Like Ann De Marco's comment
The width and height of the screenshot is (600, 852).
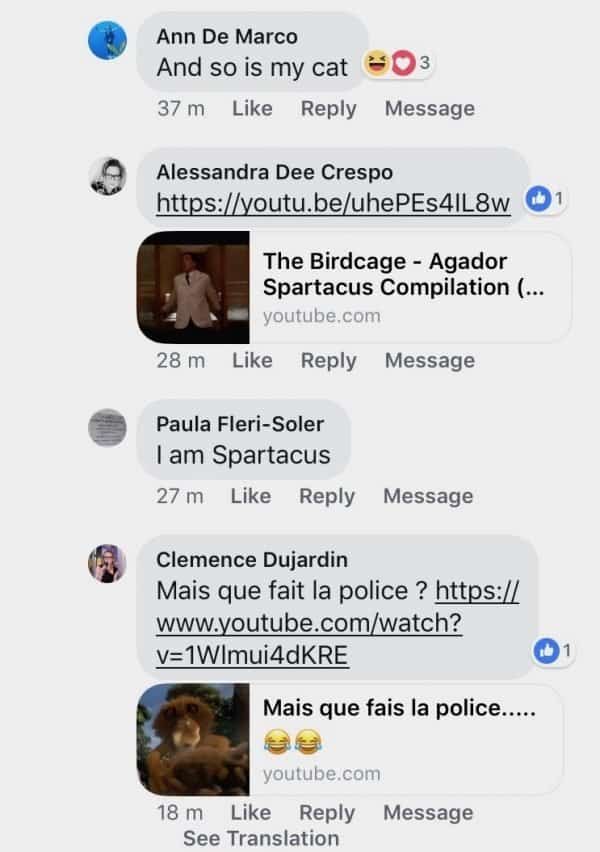point(252,109)
